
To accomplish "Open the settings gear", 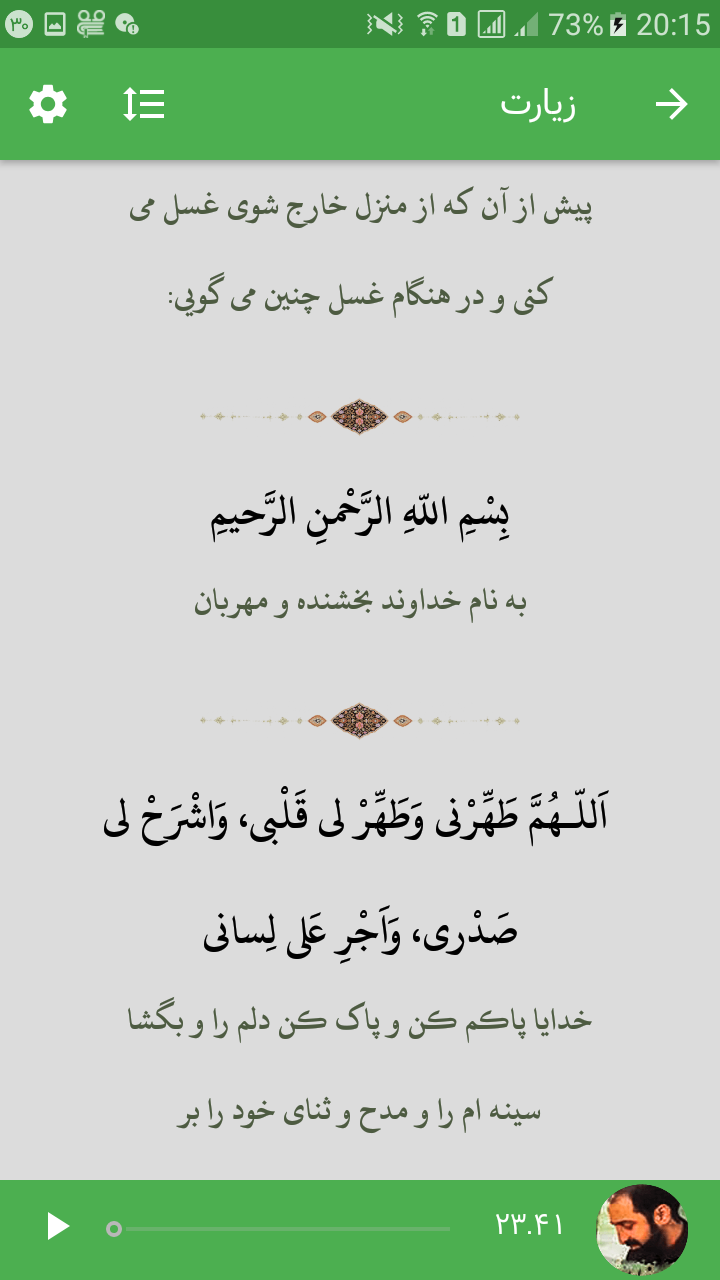I will click(x=48, y=104).
